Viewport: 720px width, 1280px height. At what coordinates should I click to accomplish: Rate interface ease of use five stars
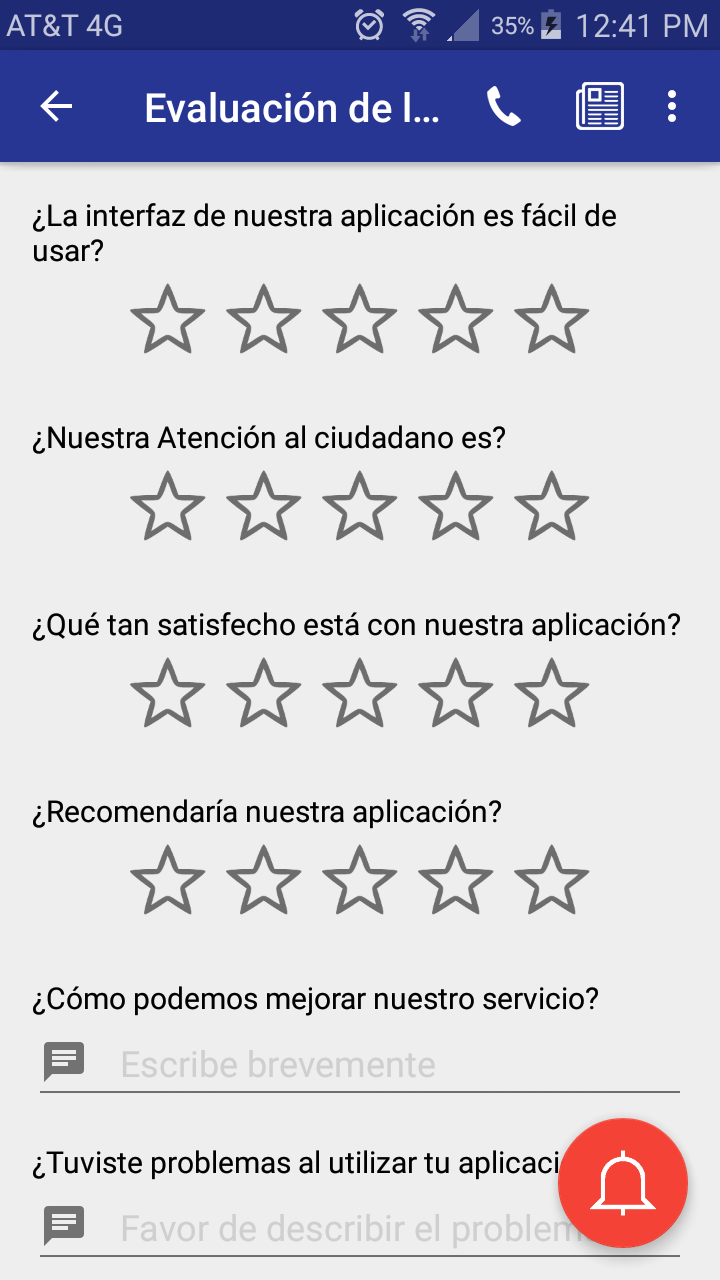[x=551, y=320]
